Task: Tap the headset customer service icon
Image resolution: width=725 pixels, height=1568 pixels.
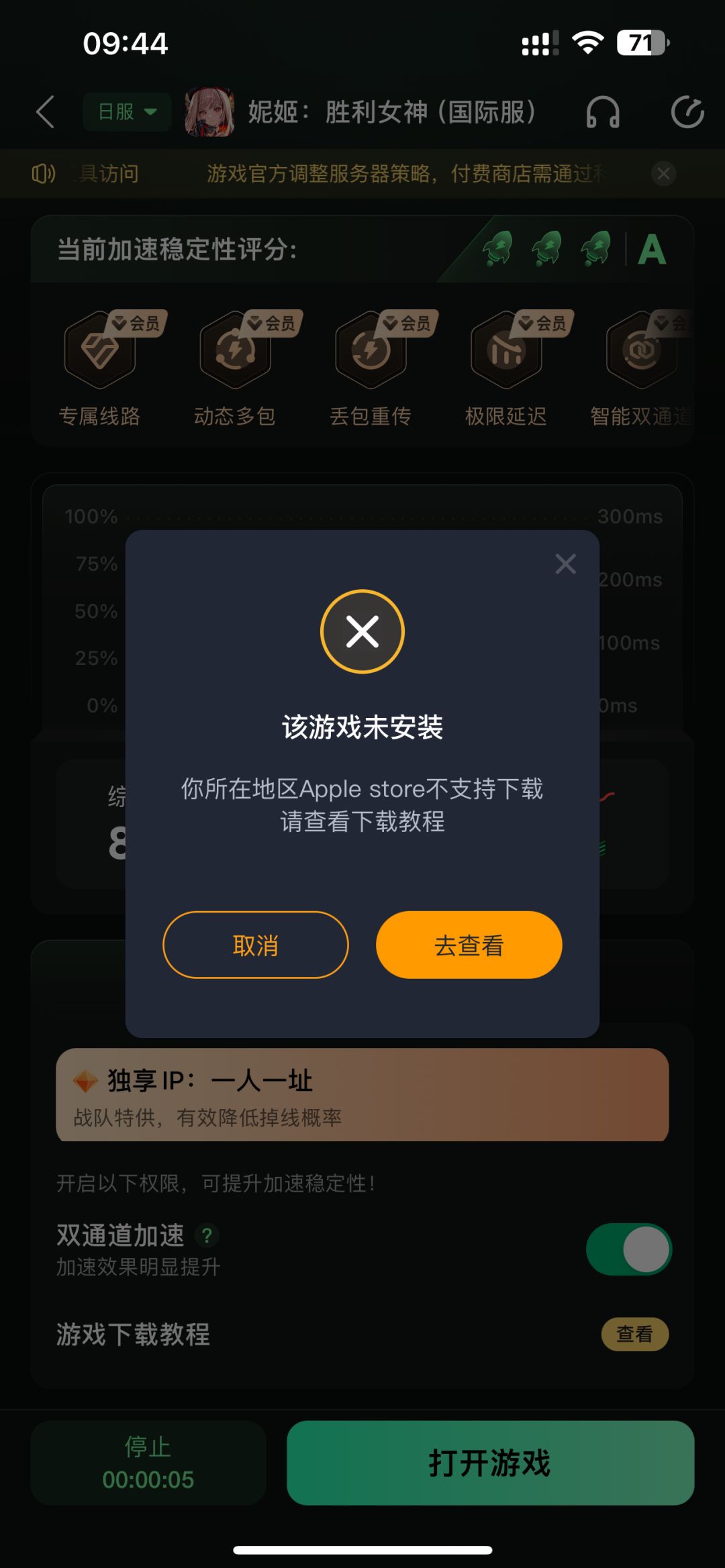Action: click(x=603, y=113)
